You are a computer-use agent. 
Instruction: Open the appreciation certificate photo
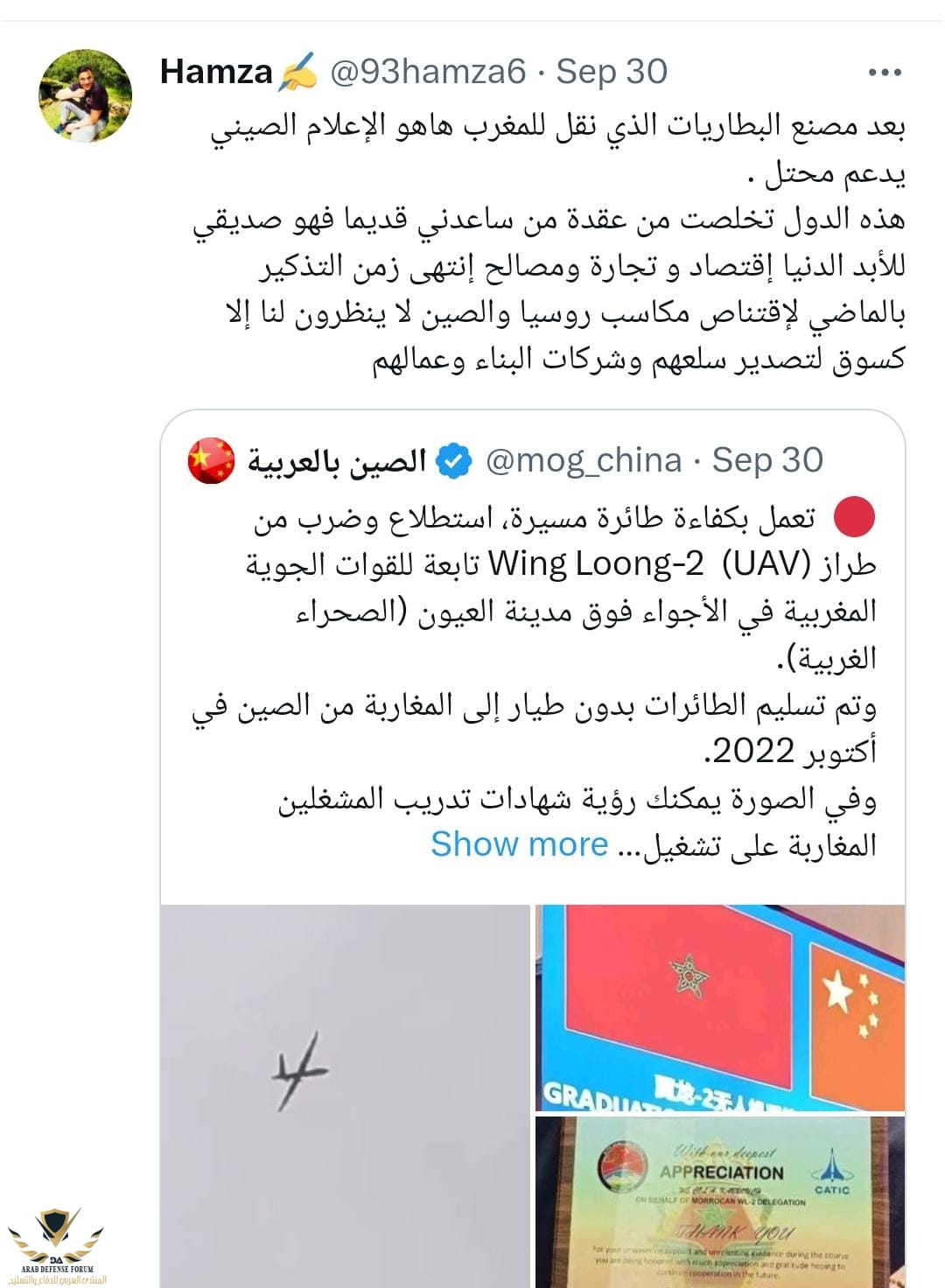pyautogui.click(x=719, y=1200)
